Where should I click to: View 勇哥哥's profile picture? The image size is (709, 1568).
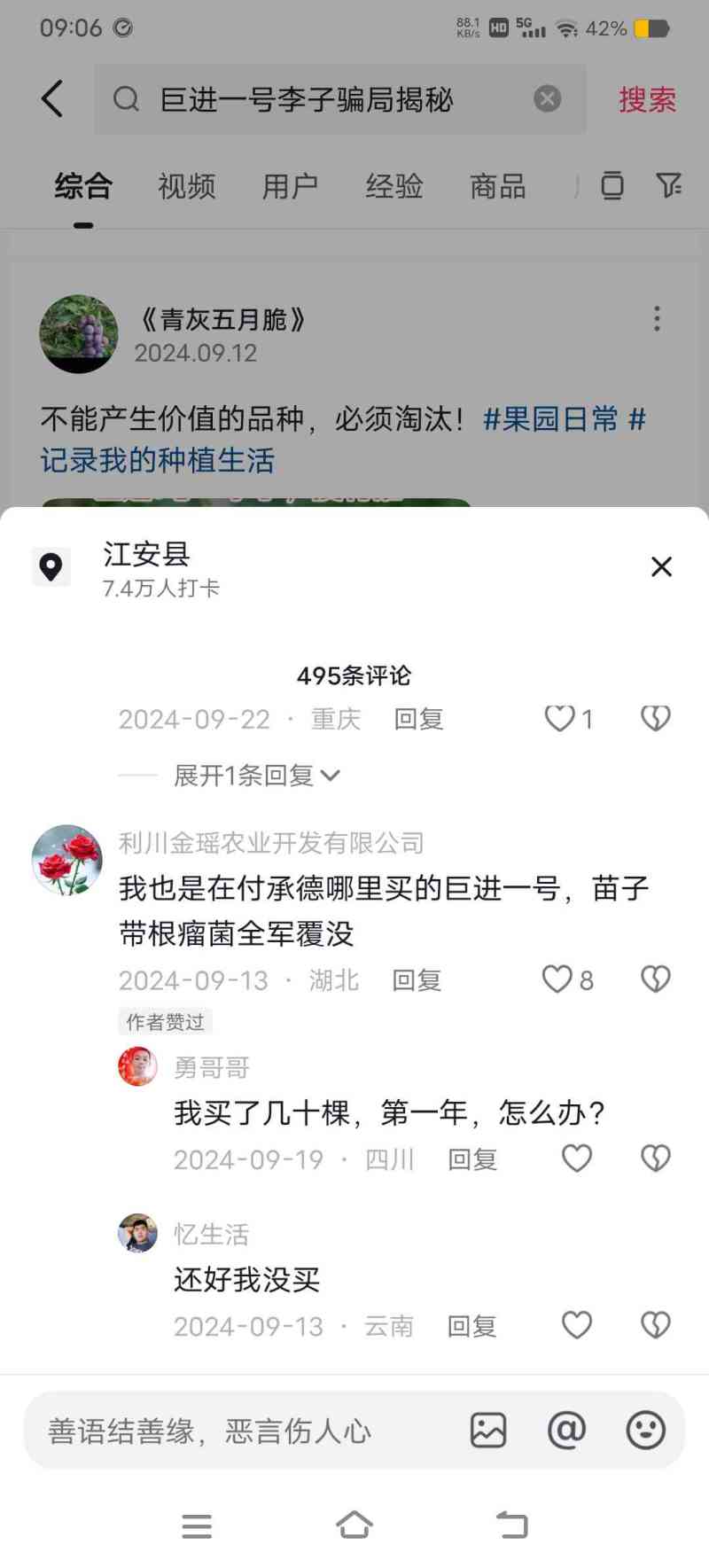138,1066
